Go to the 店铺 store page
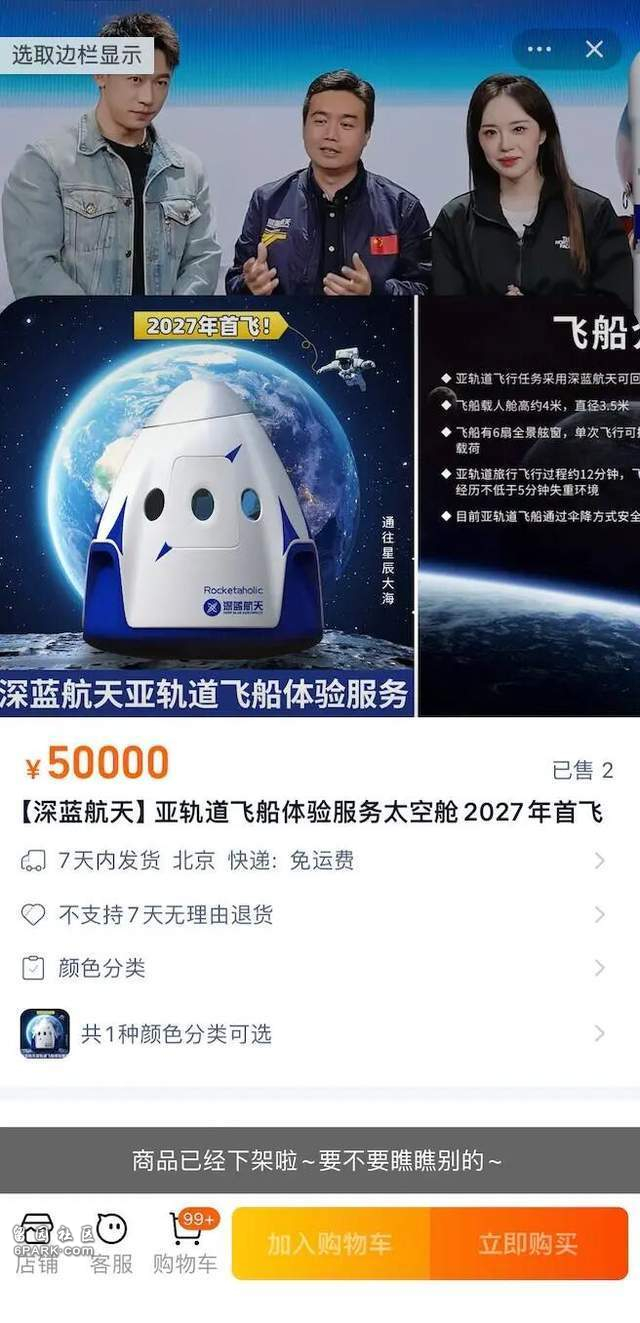 tap(37, 1245)
